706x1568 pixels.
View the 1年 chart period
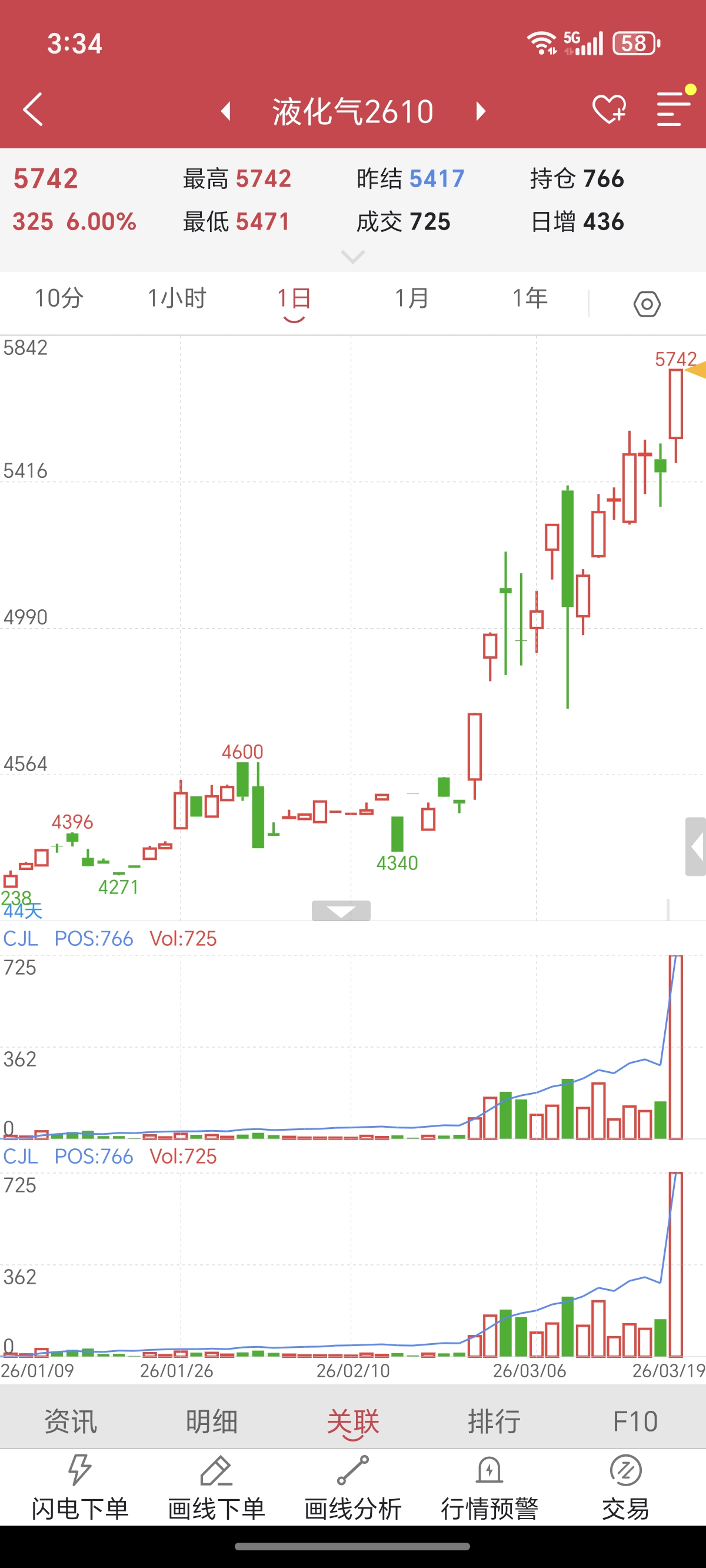(x=529, y=298)
